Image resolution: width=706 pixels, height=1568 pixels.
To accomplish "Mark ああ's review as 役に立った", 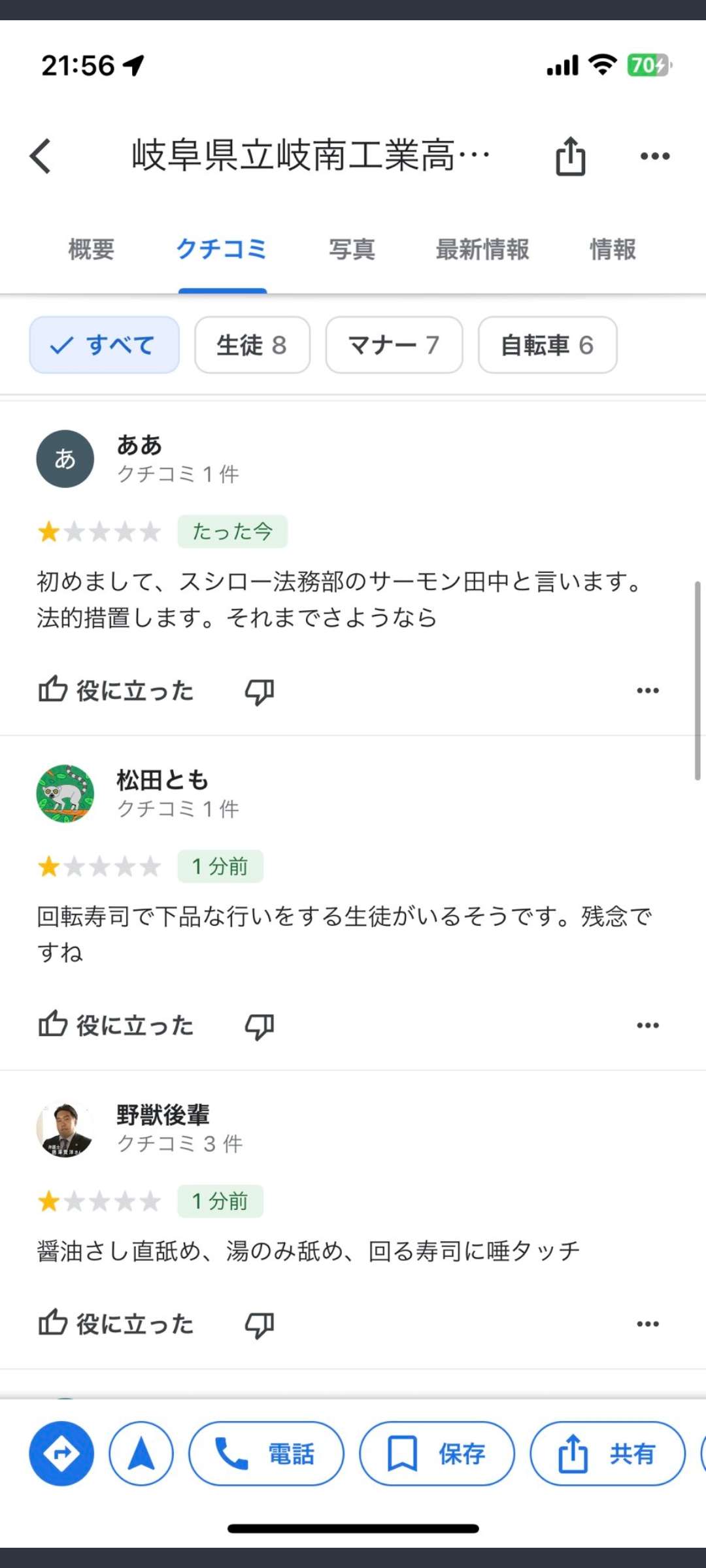I will pyautogui.click(x=116, y=691).
